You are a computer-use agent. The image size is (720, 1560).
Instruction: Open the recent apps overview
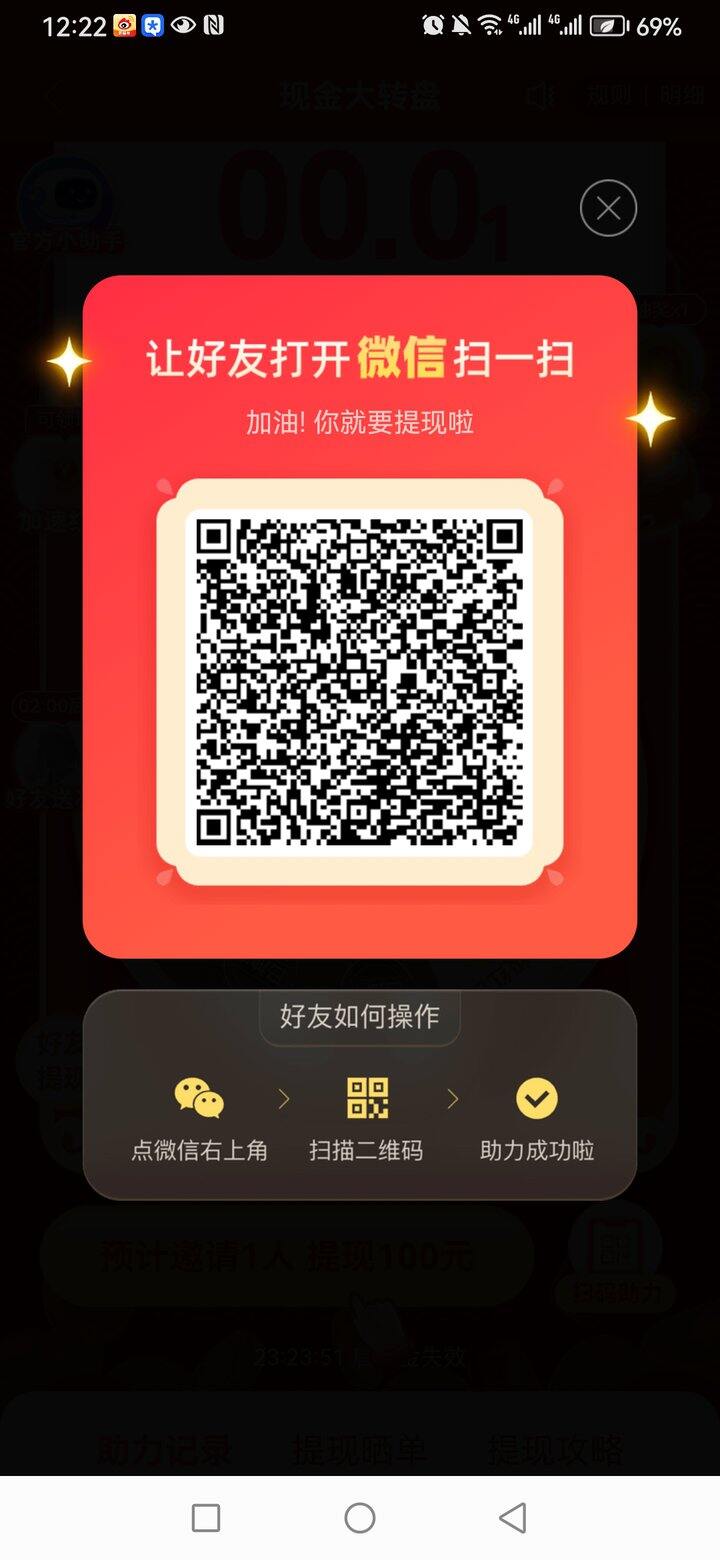206,1518
